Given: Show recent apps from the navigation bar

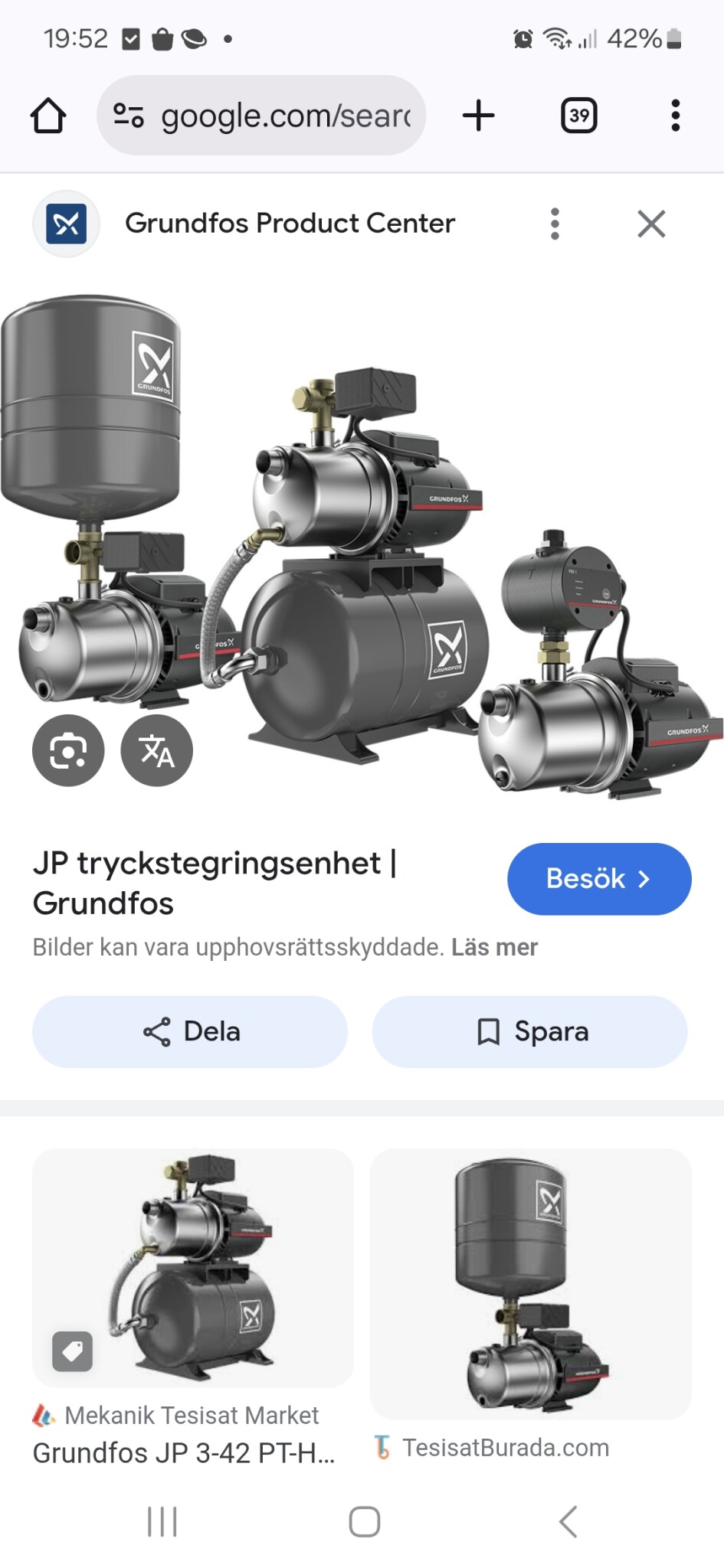Looking at the screenshot, I should point(162,1521).
